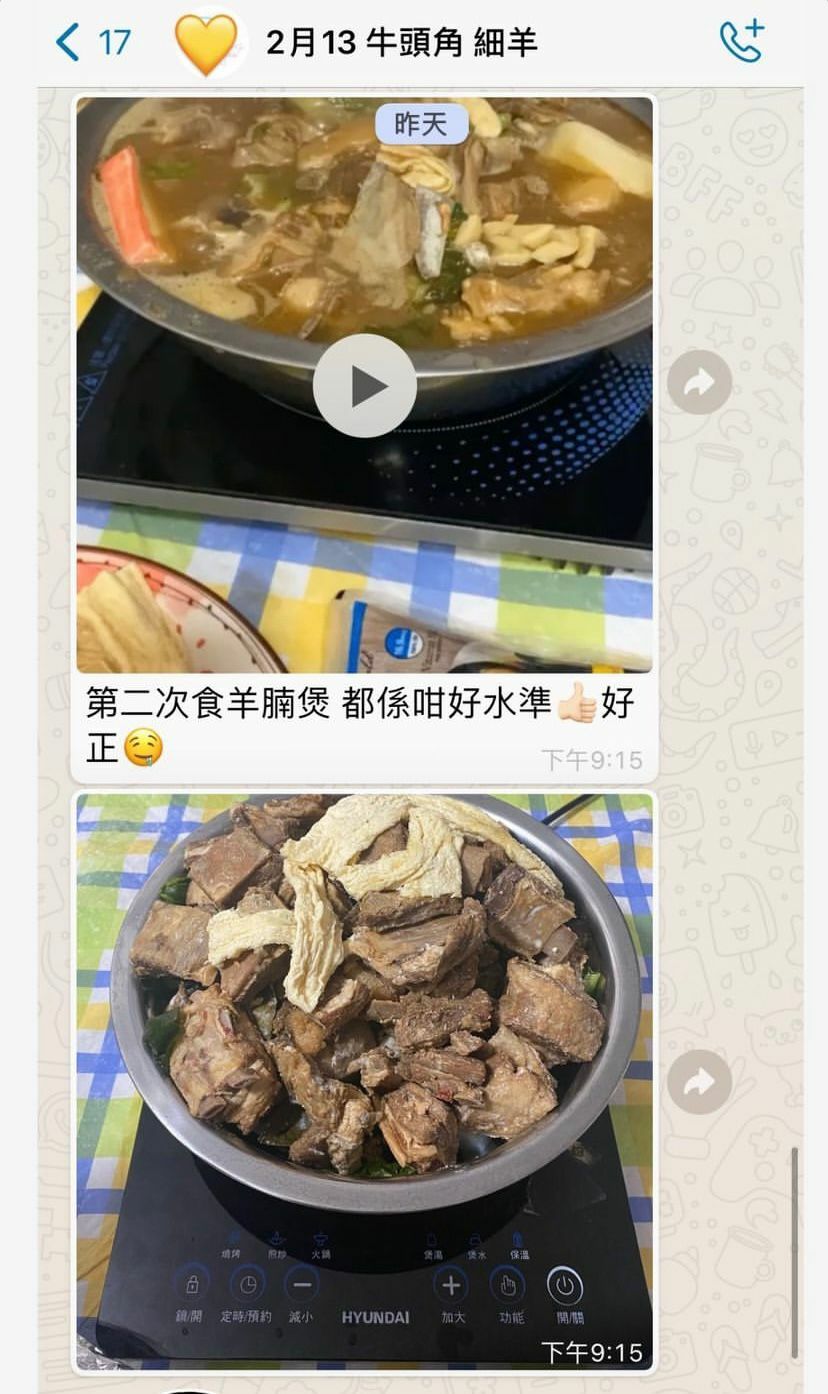The height and width of the screenshot is (1394, 828).
Task: Start a group call
Action: [742, 41]
